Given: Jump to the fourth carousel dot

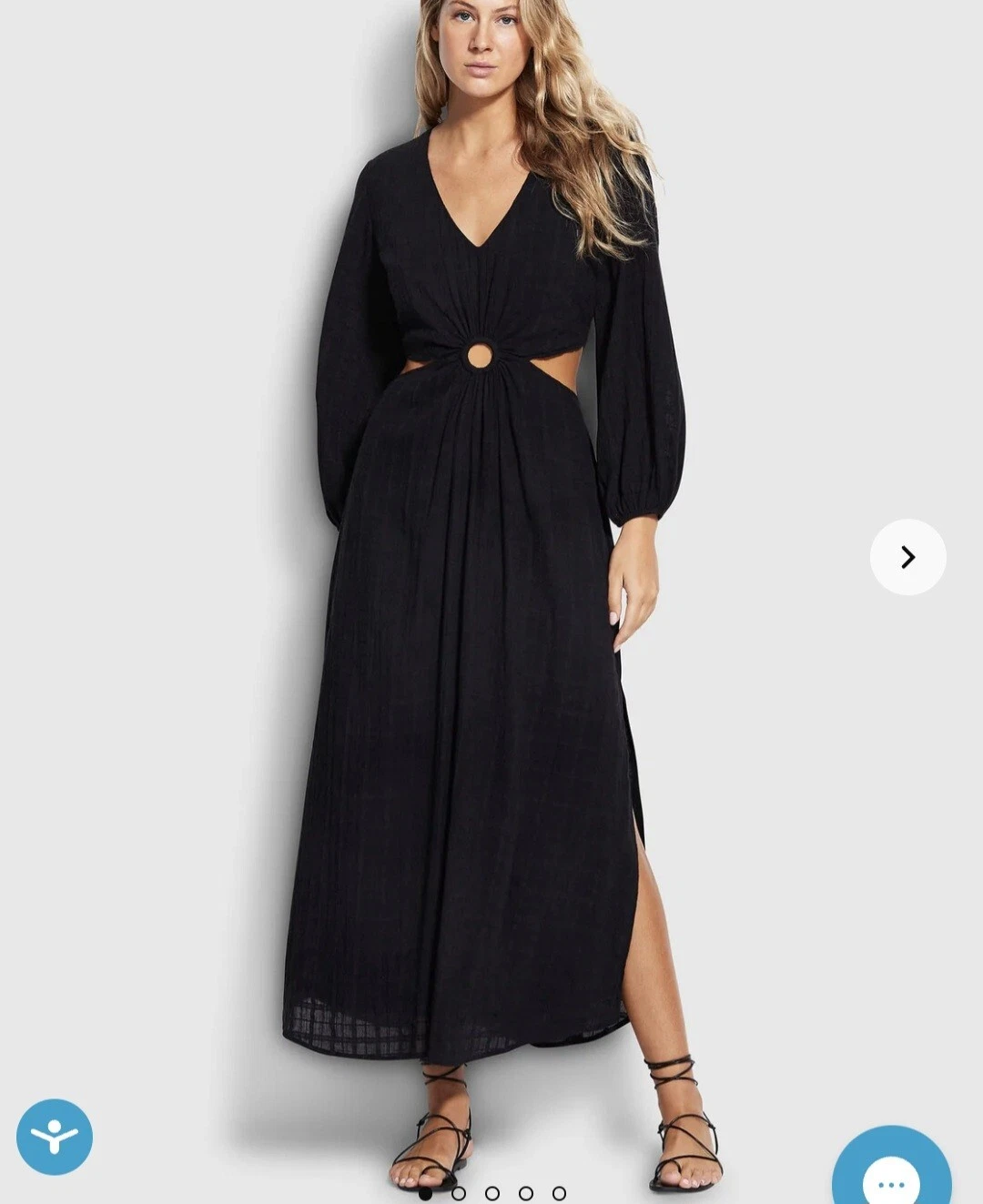Looking at the screenshot, I should pos(526,1193).
